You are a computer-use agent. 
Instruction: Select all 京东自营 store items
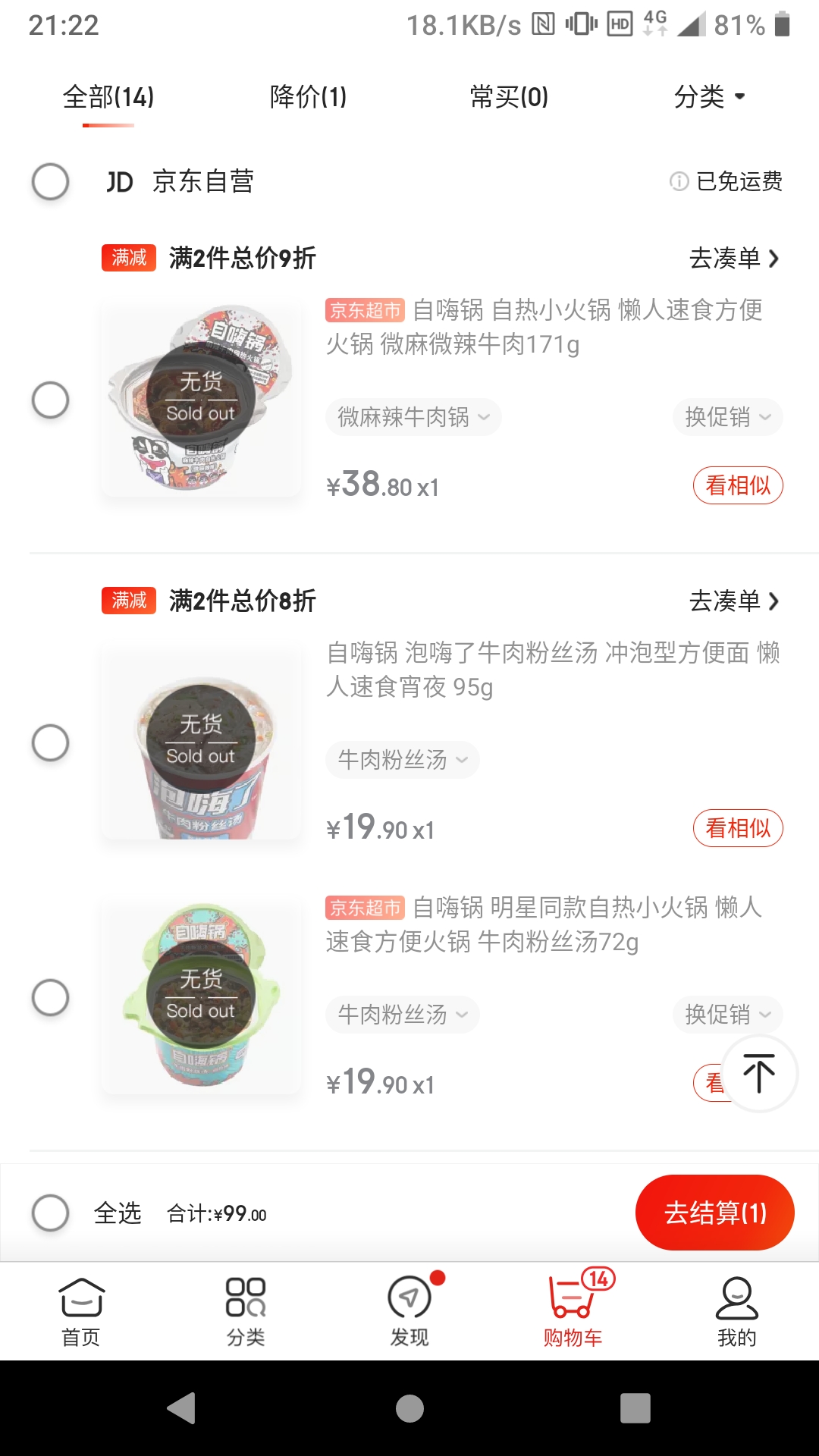pyautogui.click(x=51, y=182)
